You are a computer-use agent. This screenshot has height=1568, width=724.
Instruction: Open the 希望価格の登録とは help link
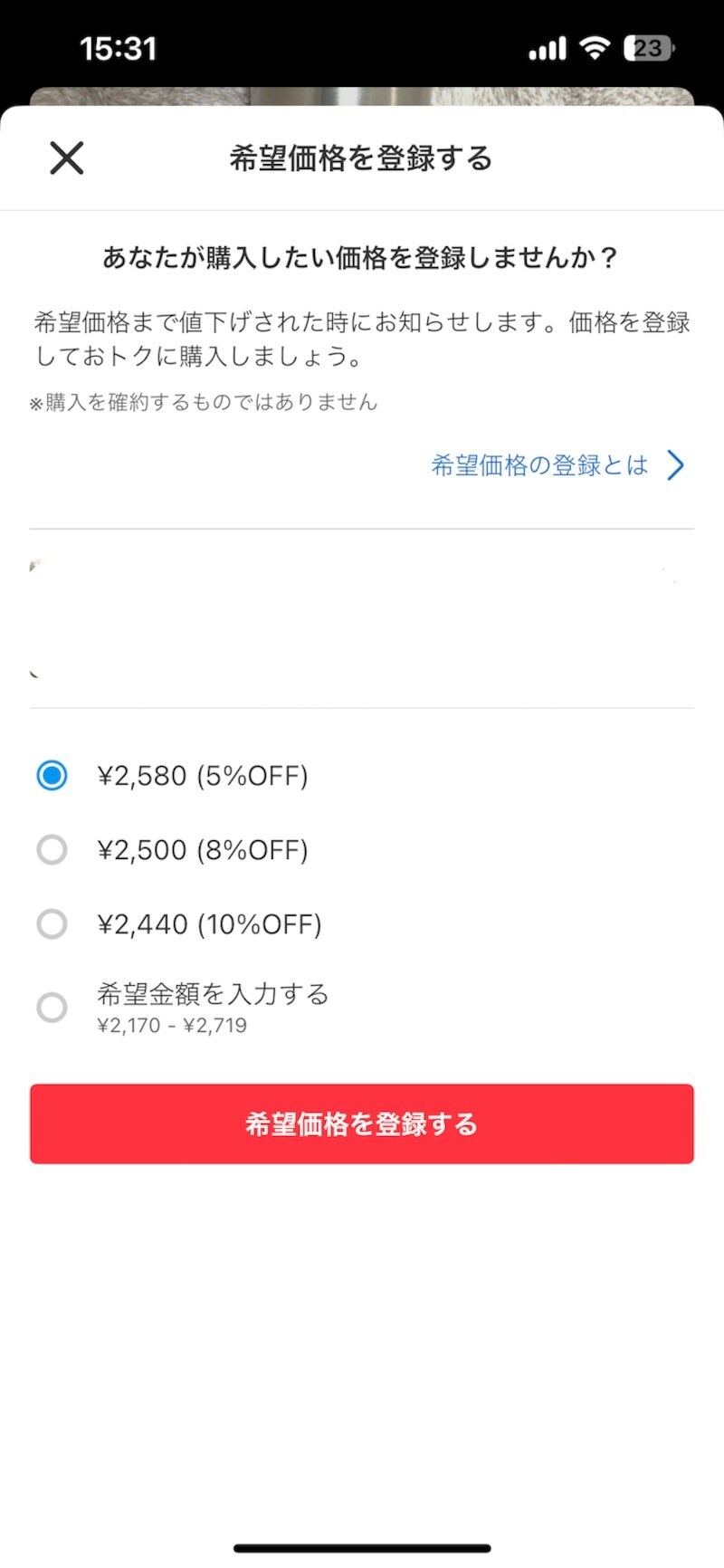[538, 465]
